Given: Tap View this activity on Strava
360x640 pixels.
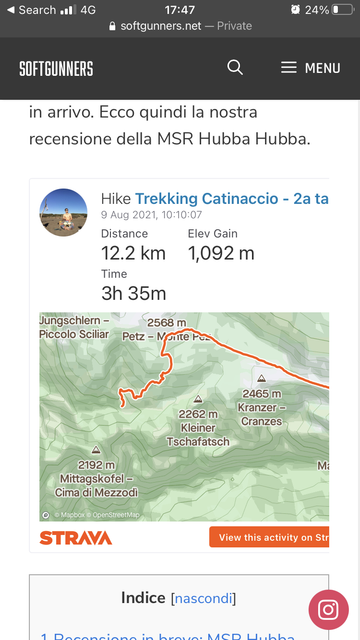Looking at the screenshot, I should tap(269, 537).
